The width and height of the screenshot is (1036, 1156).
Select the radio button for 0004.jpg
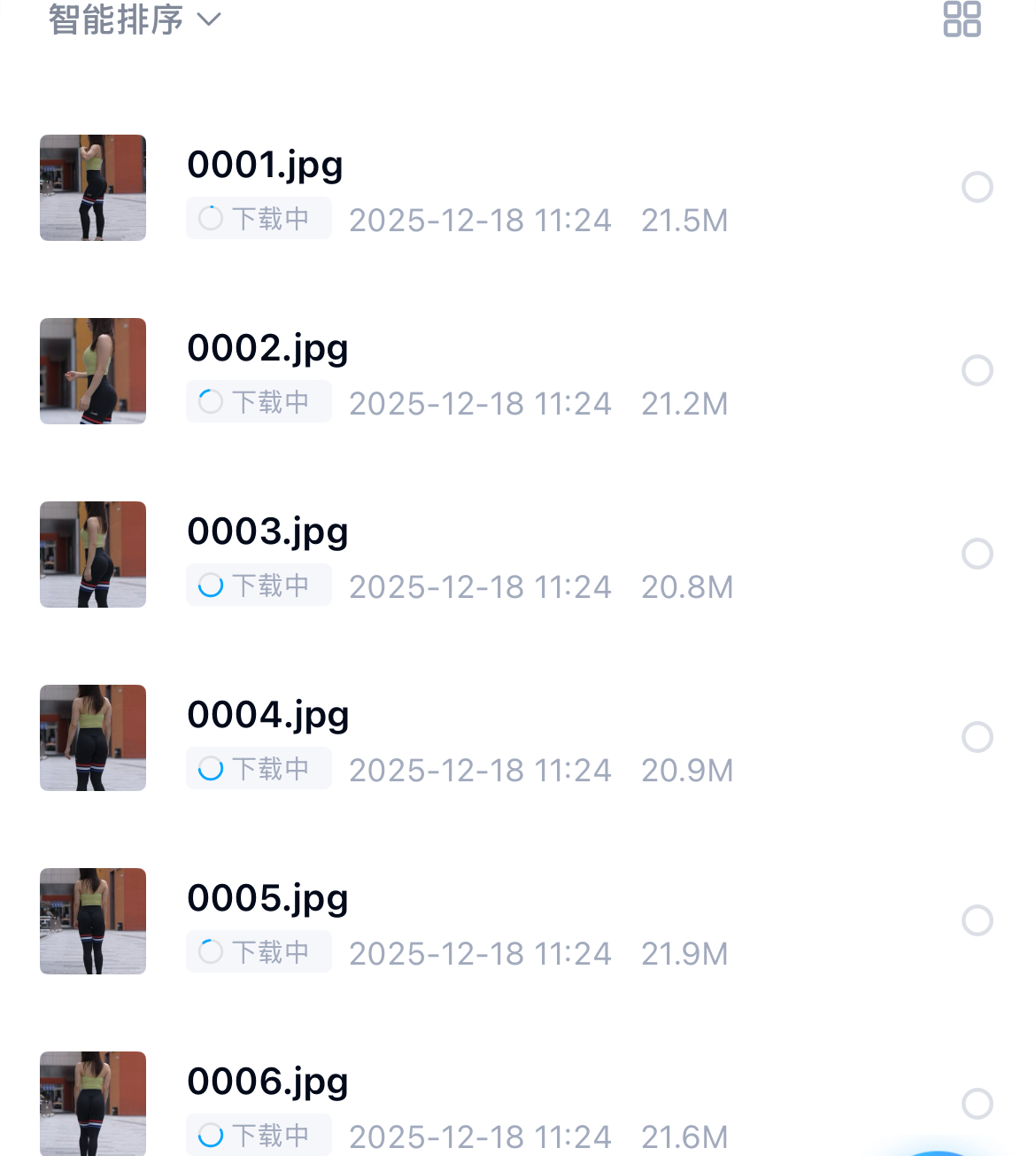coord(977,737)
